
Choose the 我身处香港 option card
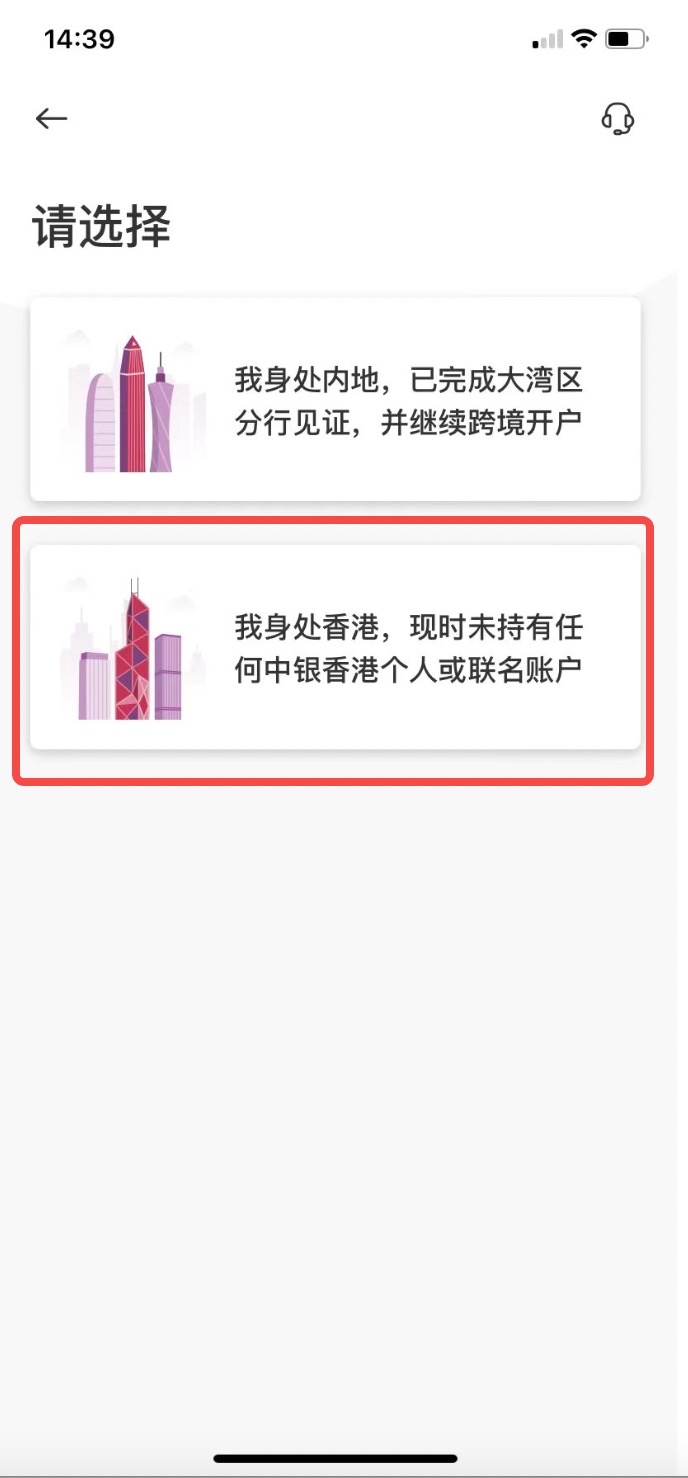[x=335, y=647]
